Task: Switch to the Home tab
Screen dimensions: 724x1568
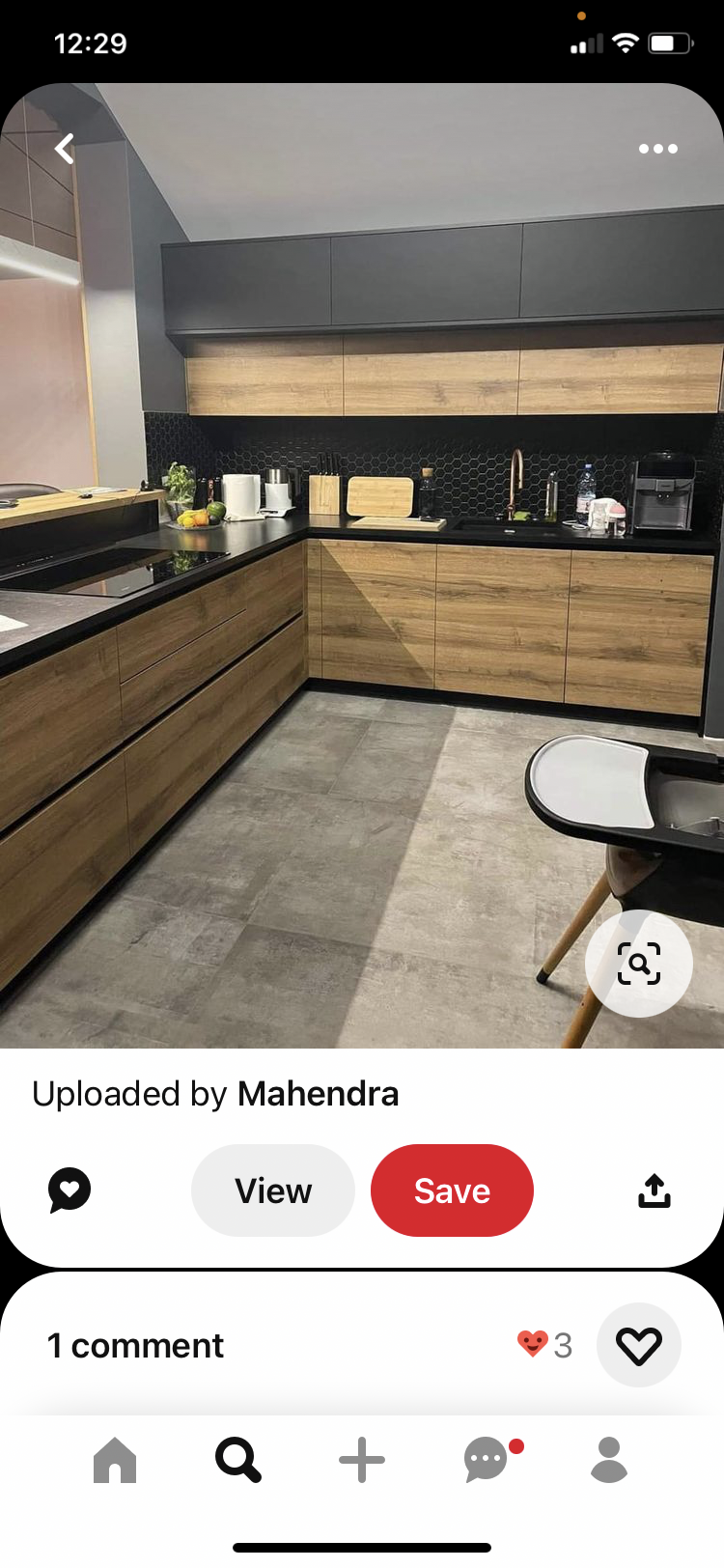Action: 115,1460
